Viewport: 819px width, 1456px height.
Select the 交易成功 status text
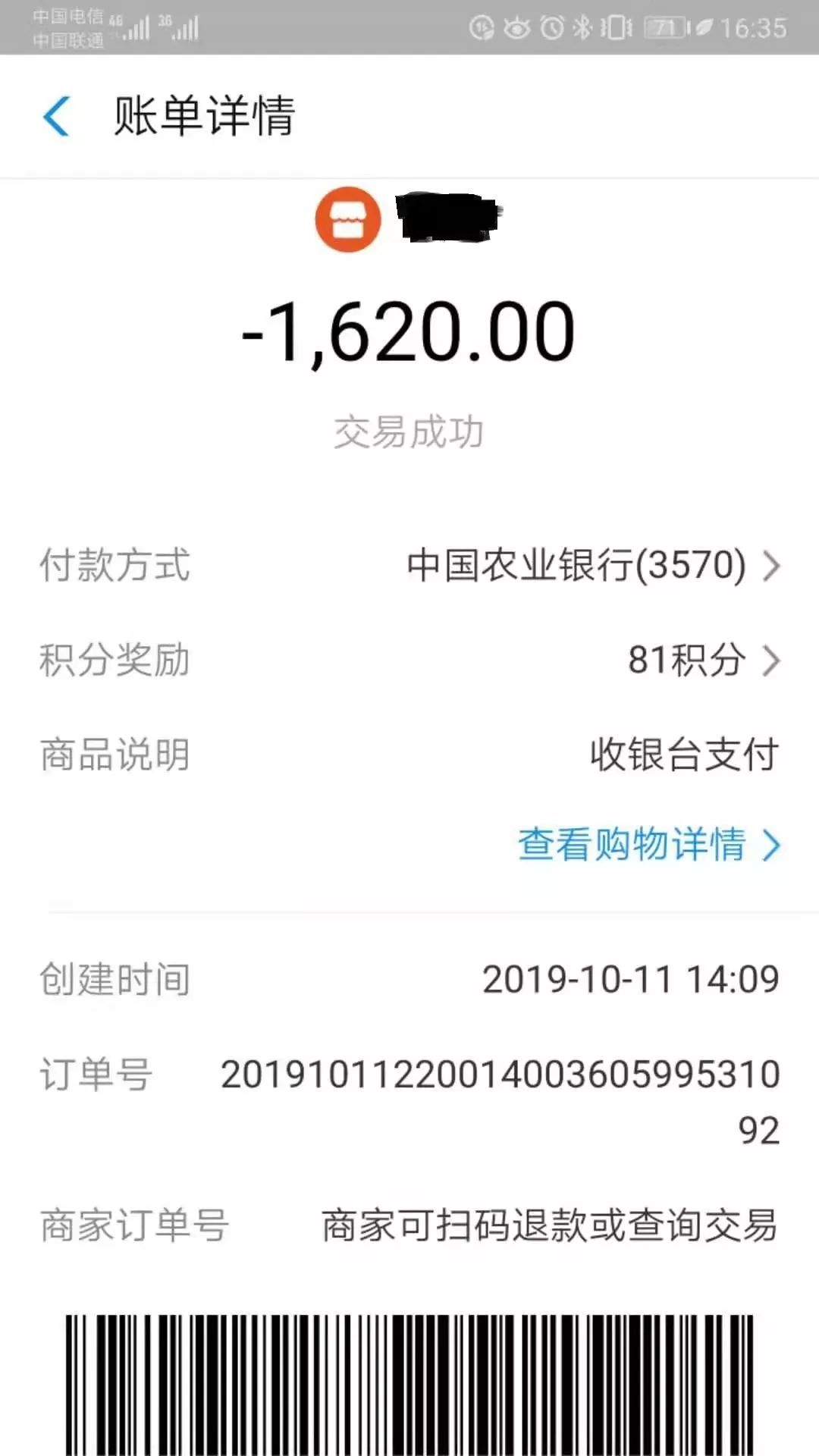[x=409, y=431]
